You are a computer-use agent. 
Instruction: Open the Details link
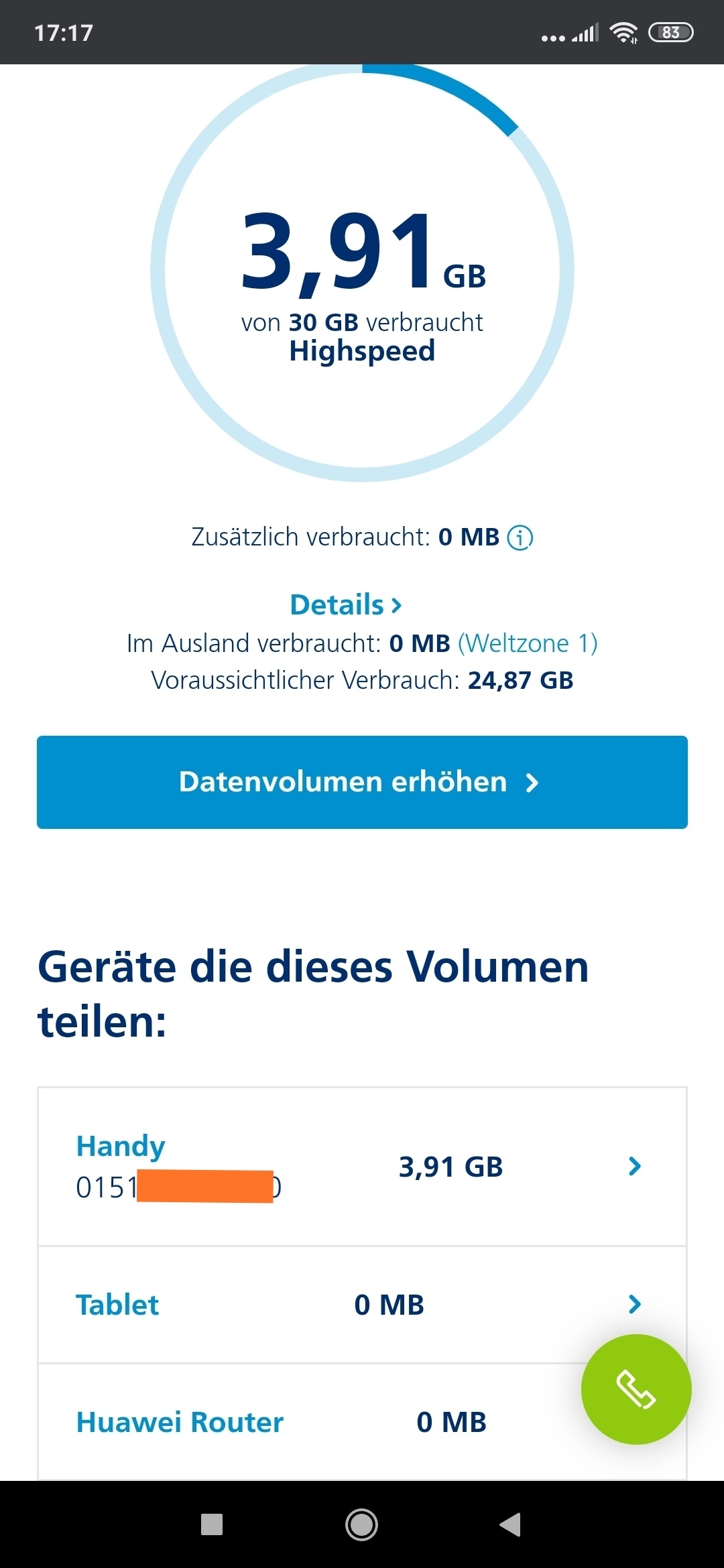[346, 604]
